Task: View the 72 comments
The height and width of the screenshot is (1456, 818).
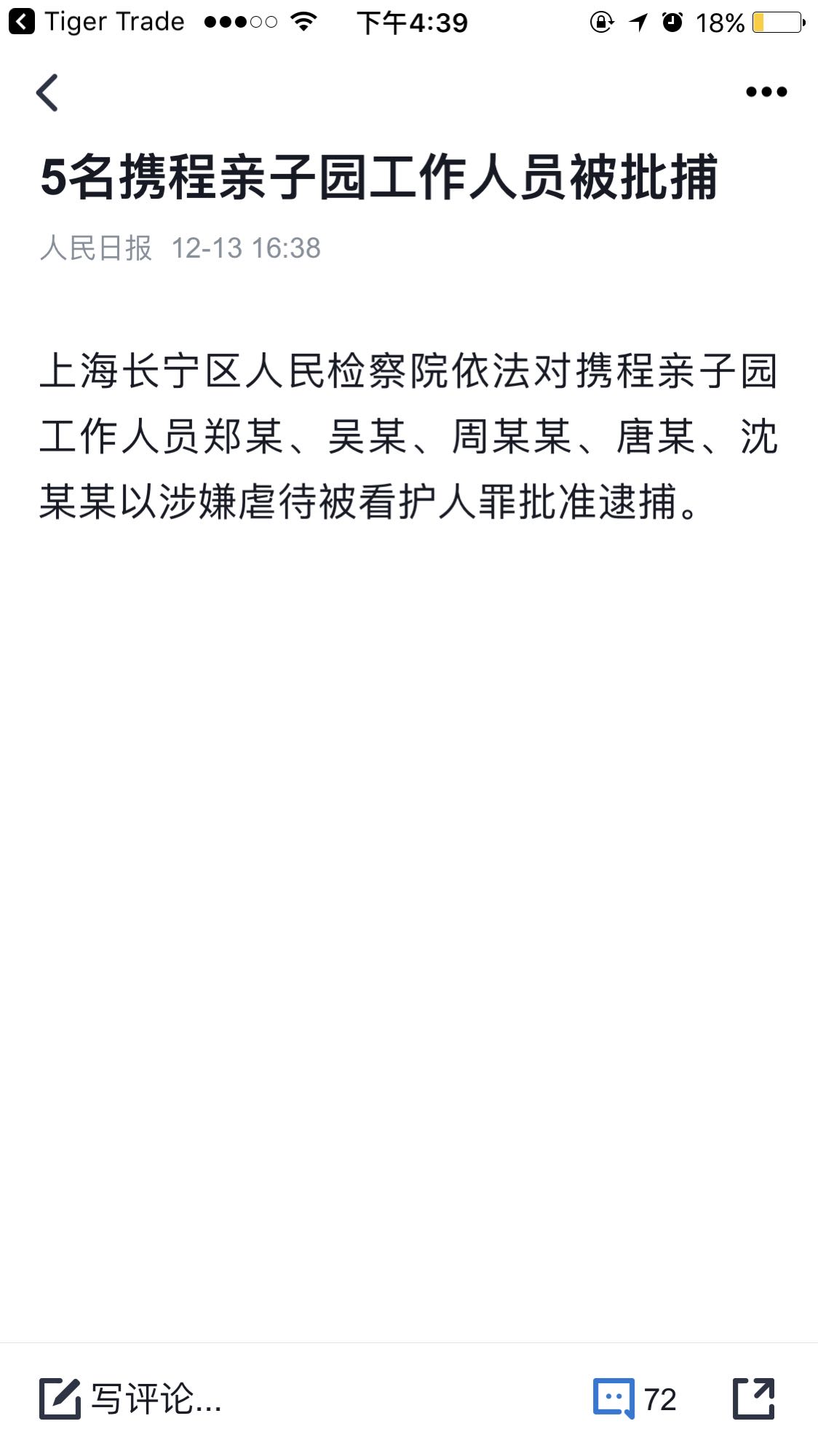Action: pyautogui.click(x=635, y=1398)
